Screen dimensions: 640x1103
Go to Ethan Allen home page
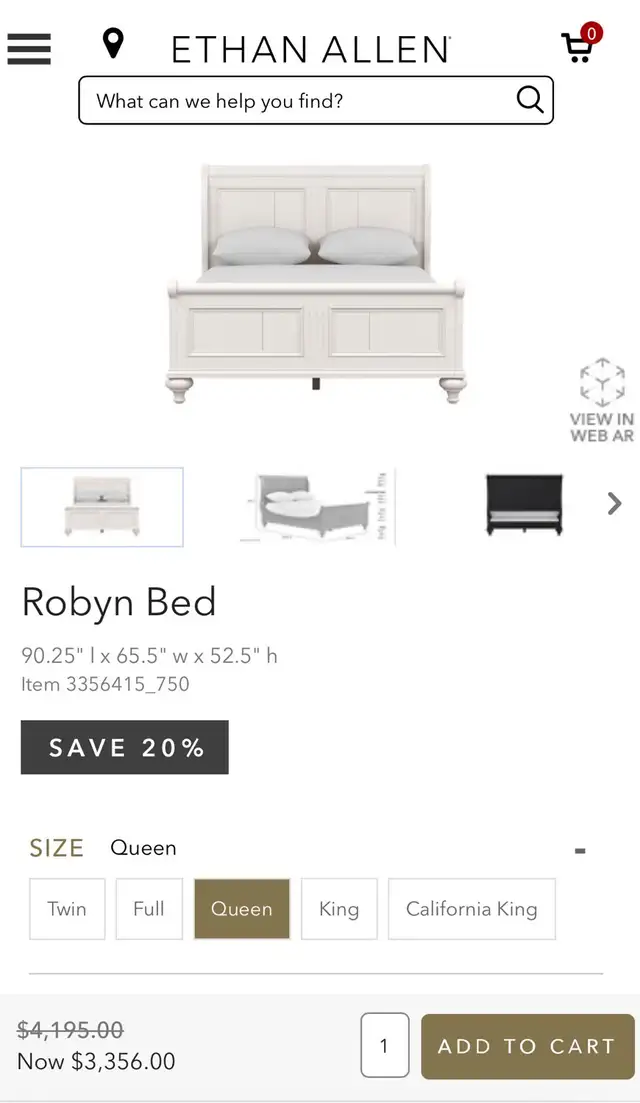(311, 49)
